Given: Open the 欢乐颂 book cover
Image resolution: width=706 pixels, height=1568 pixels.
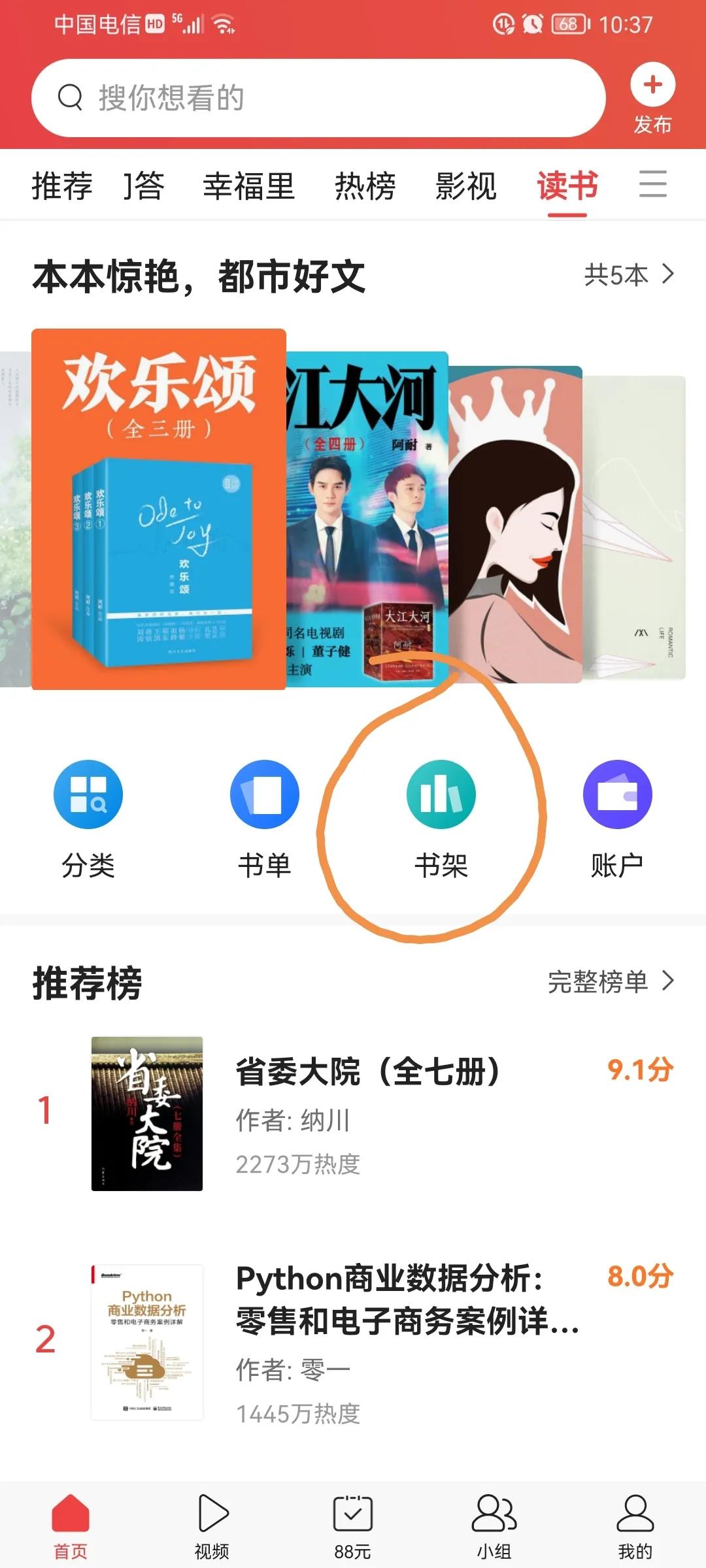Looking at the screenshot, I should tap(159, 509).
